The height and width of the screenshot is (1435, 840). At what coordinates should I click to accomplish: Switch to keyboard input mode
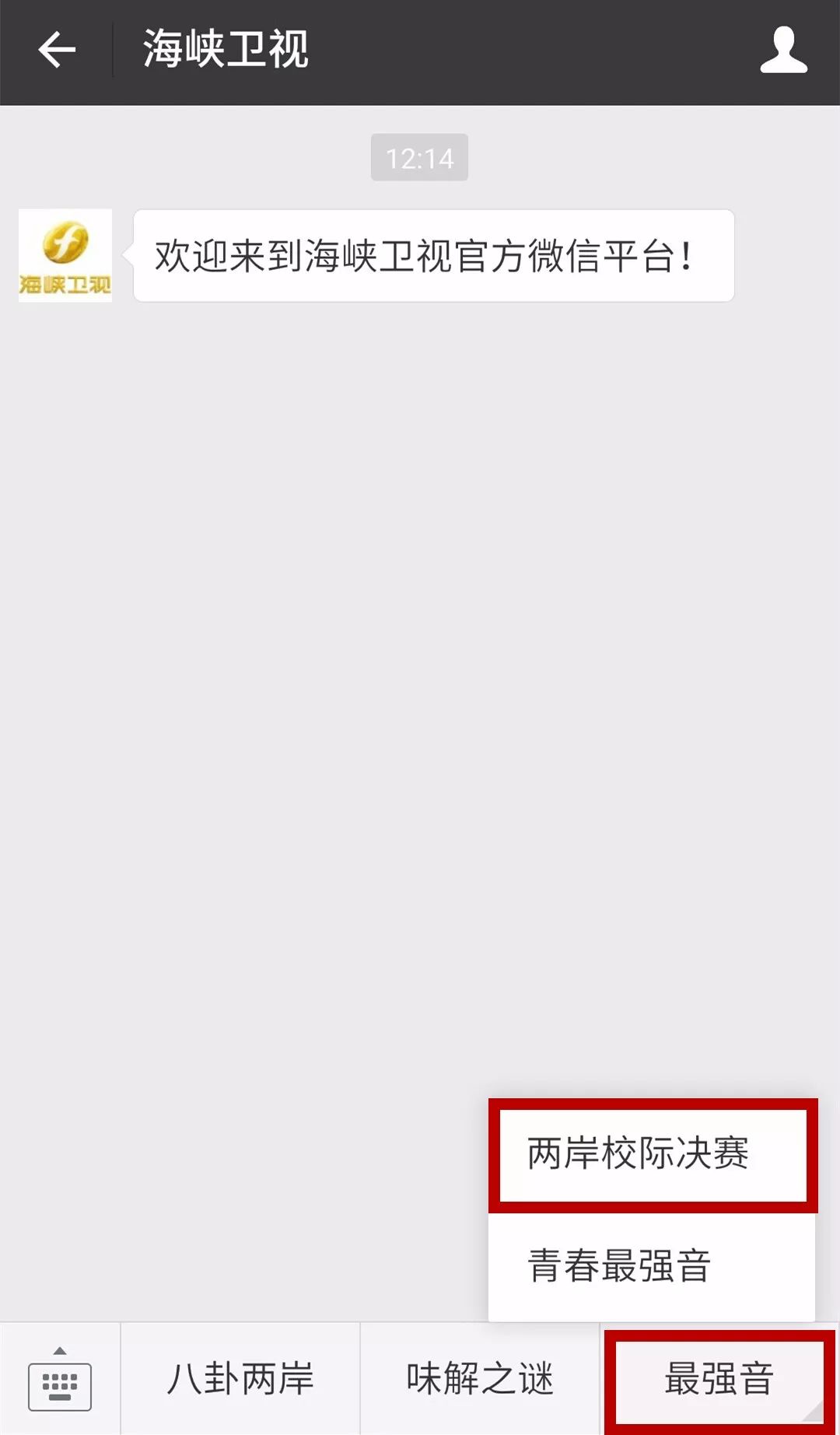tap(60, 1379)
